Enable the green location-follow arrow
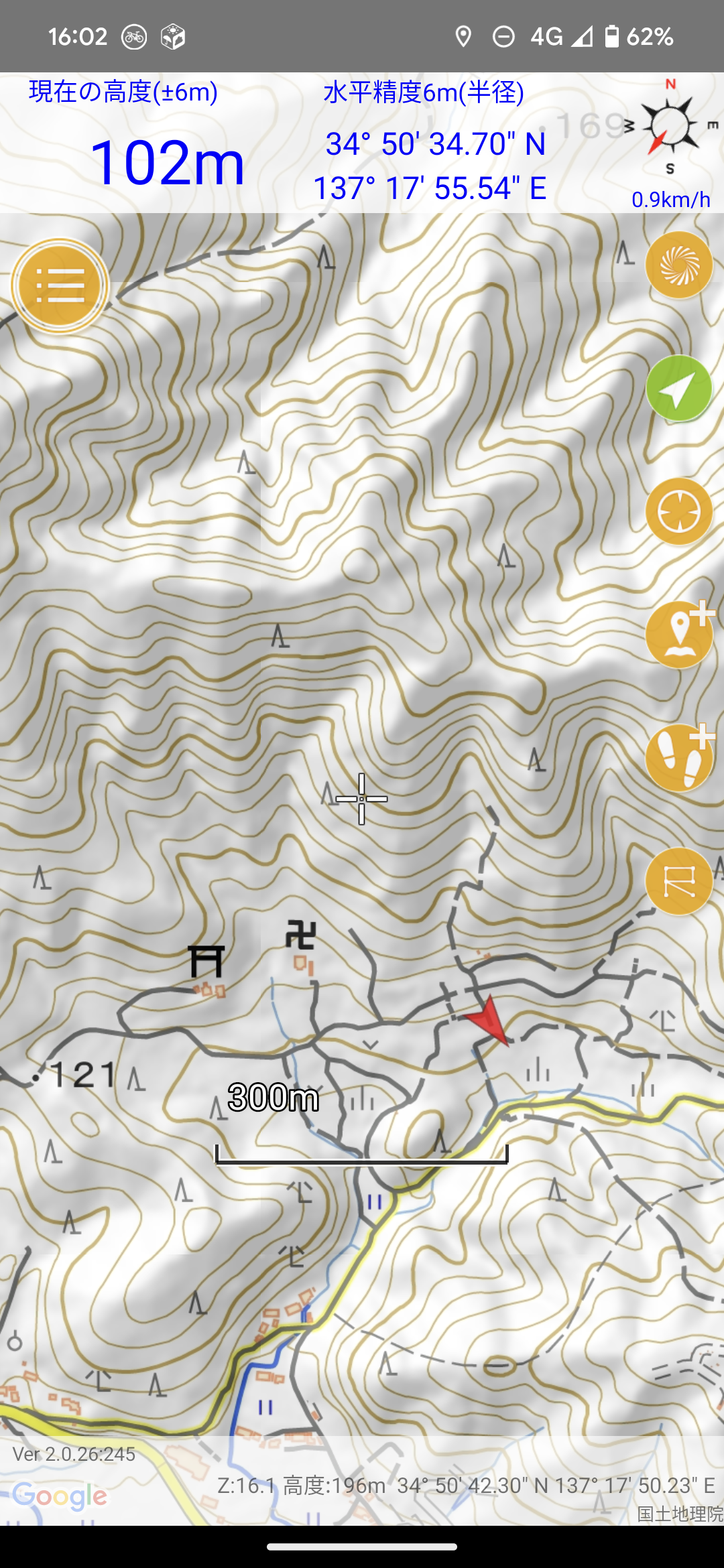 678,389
